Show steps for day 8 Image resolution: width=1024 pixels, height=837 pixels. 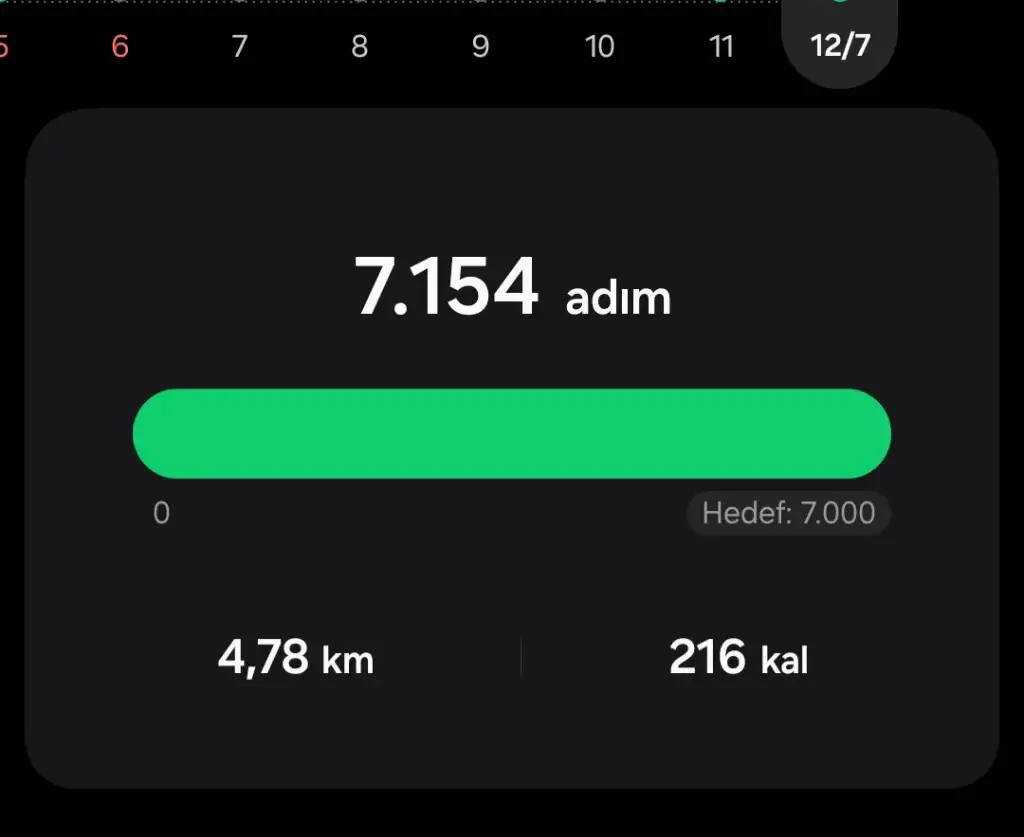(x=360, y=46)
